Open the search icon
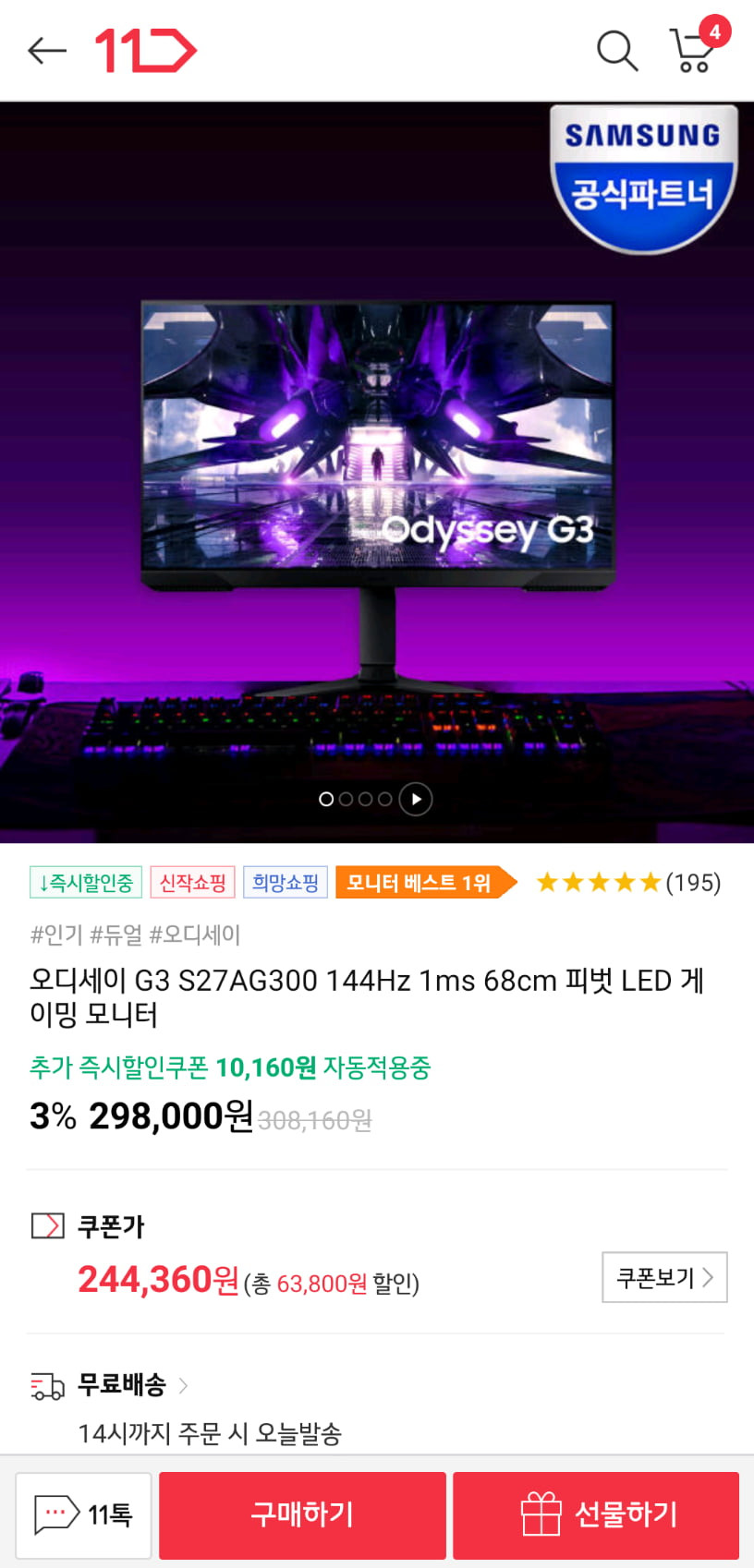This screenshot has height=1568, width=754. point(617,51)
